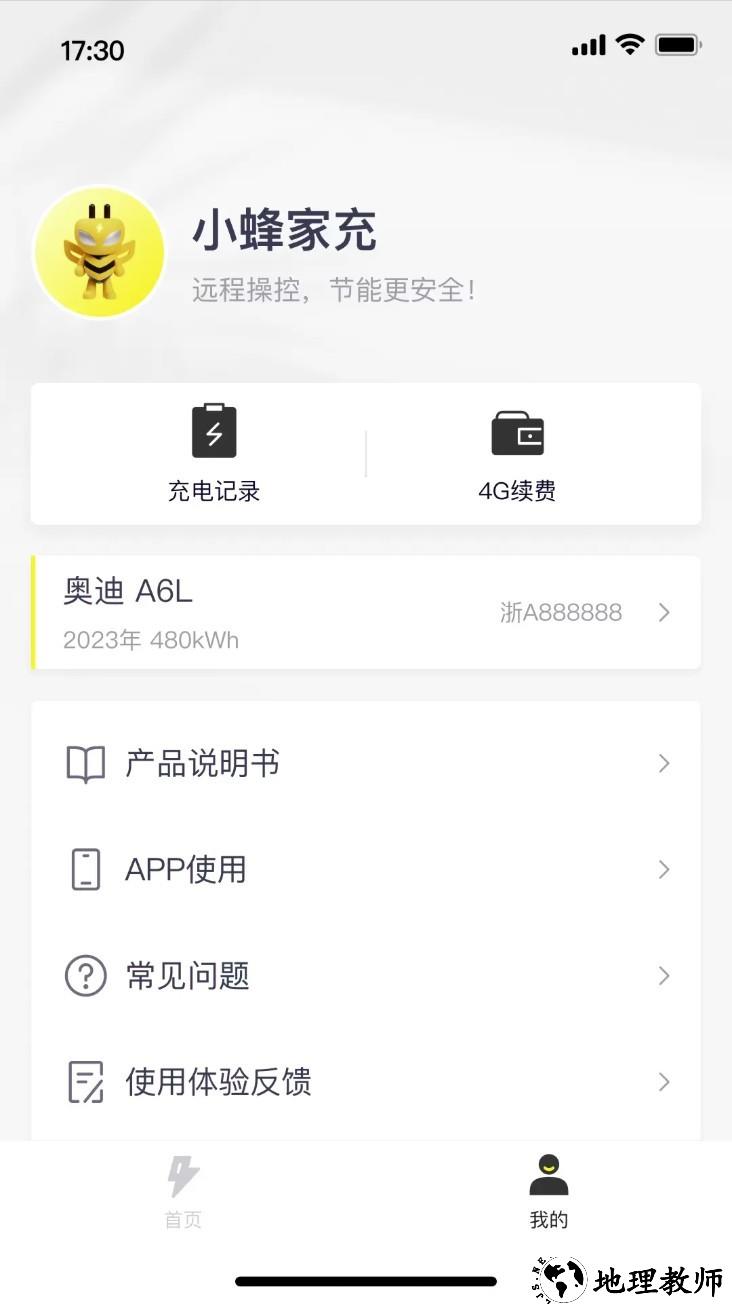Switch to the 我的 tab
The height and width of the screenshot is (1304, 732).
point(547,1193)
